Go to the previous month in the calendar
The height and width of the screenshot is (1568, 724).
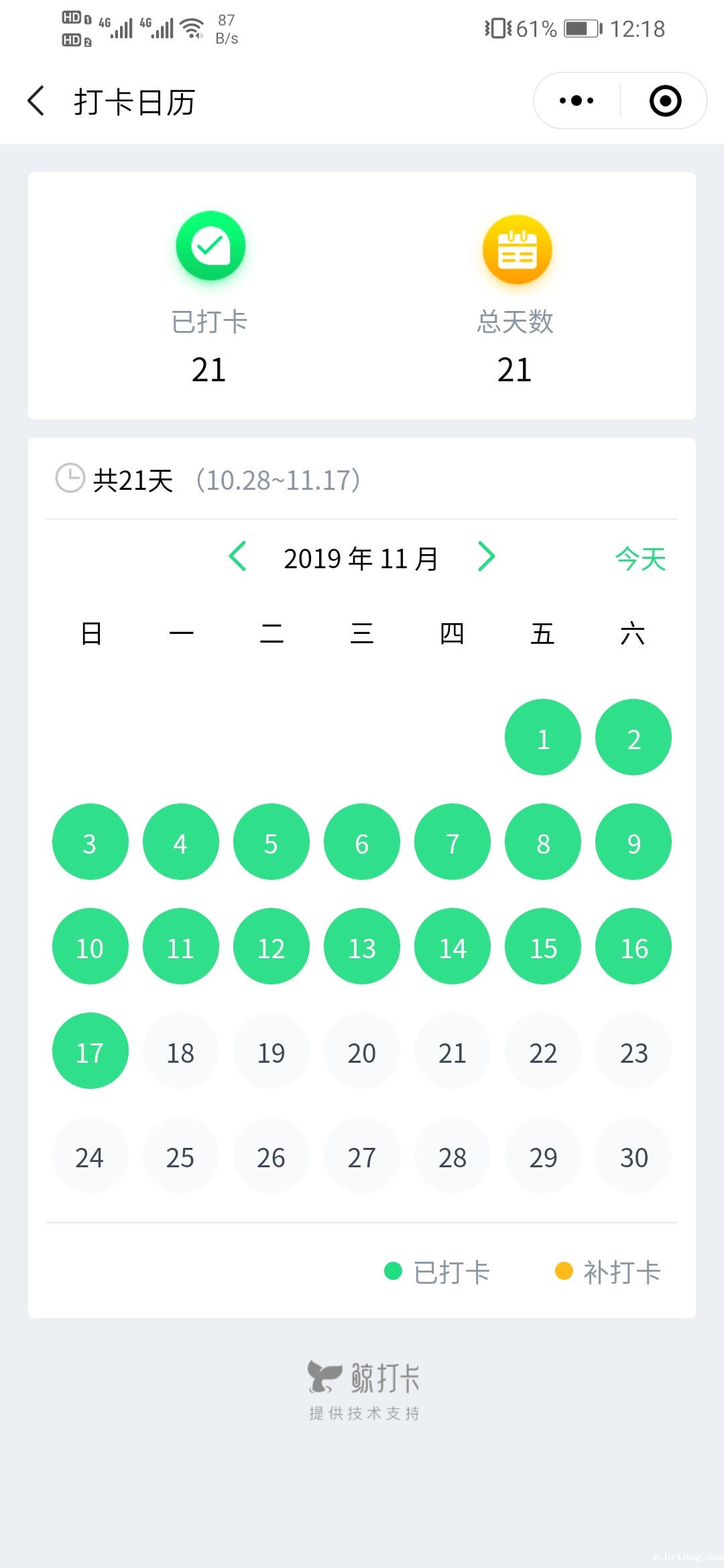[238, 557]
